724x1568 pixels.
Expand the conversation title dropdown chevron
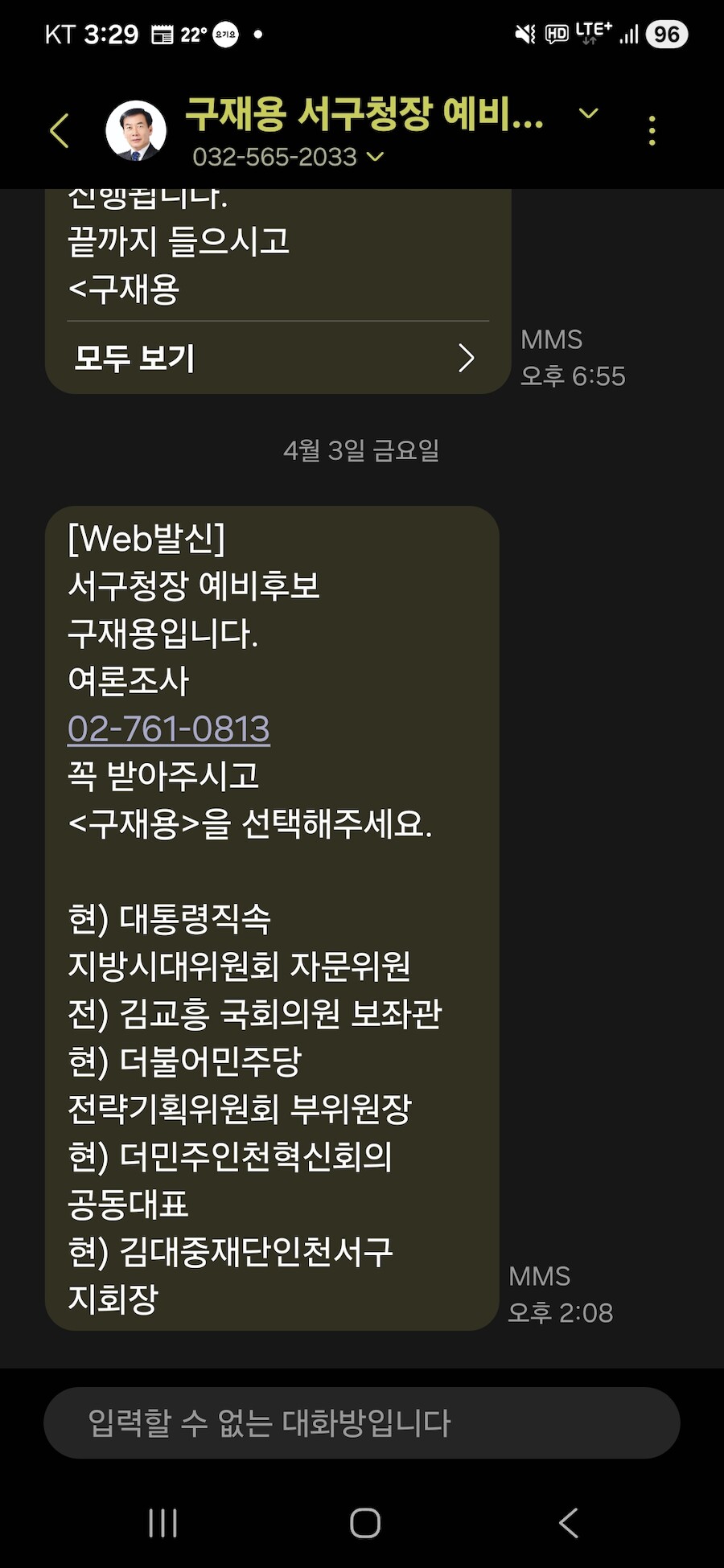589,113
